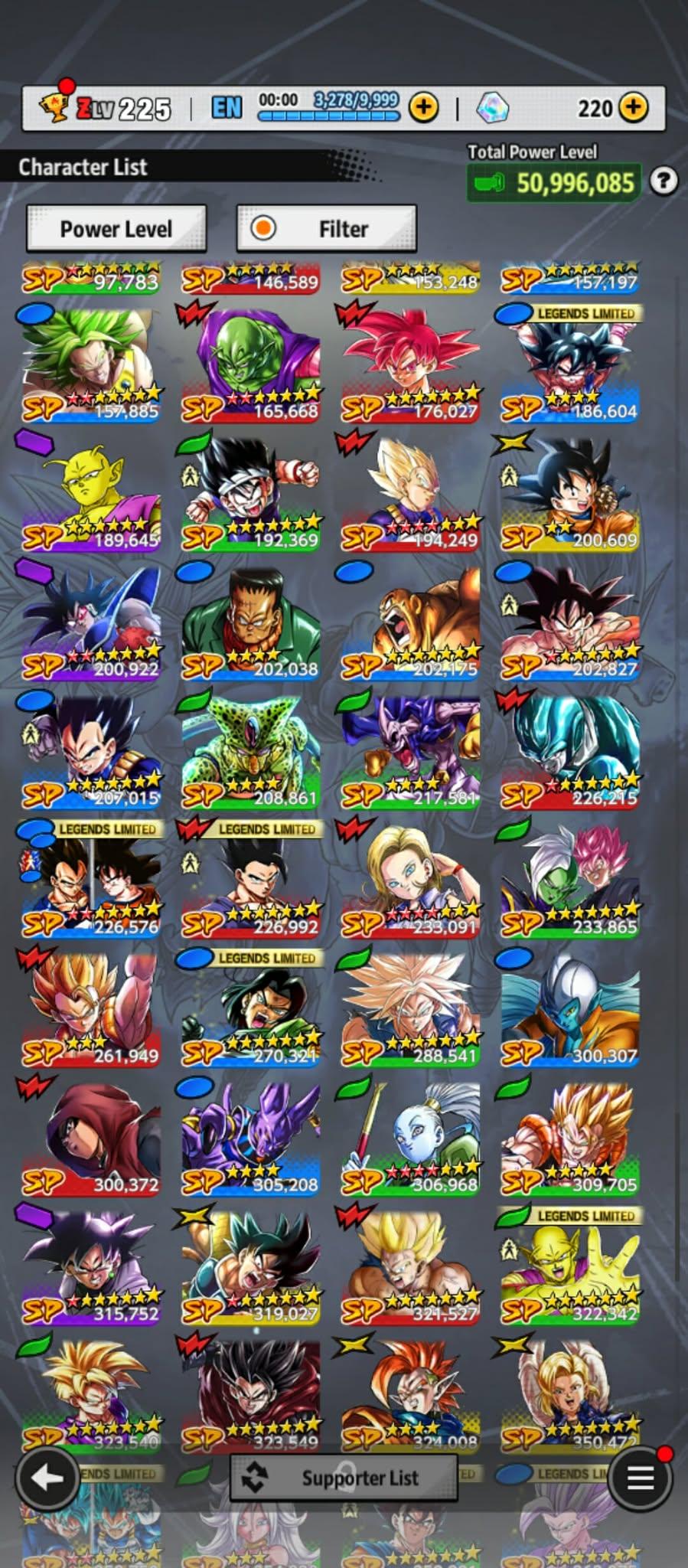Change sorting via the Power Level button
This screenshot has width=688, height=1568.
(x=116, y=228)
